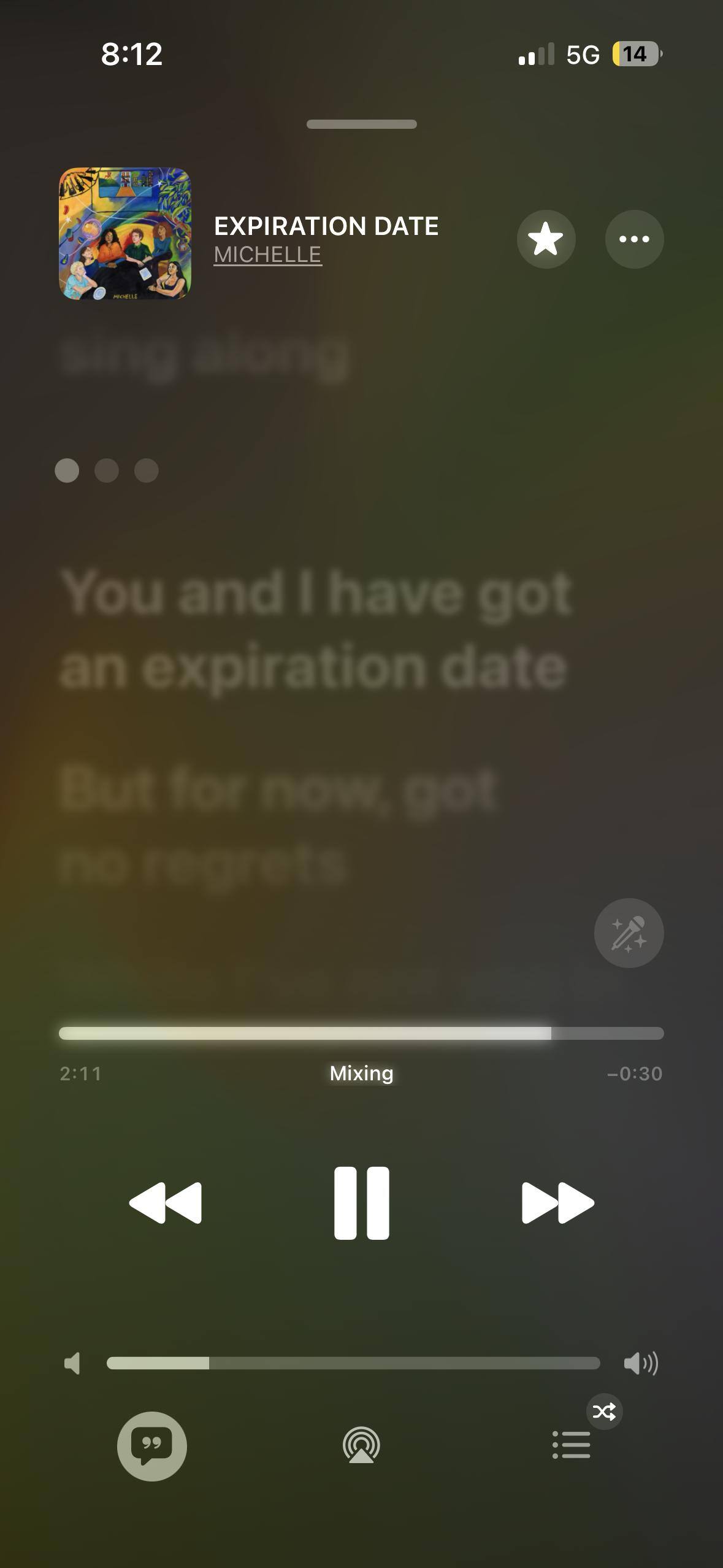Jump to lyric "You and I have got"

pyautogui.click(x=316, y=629)
